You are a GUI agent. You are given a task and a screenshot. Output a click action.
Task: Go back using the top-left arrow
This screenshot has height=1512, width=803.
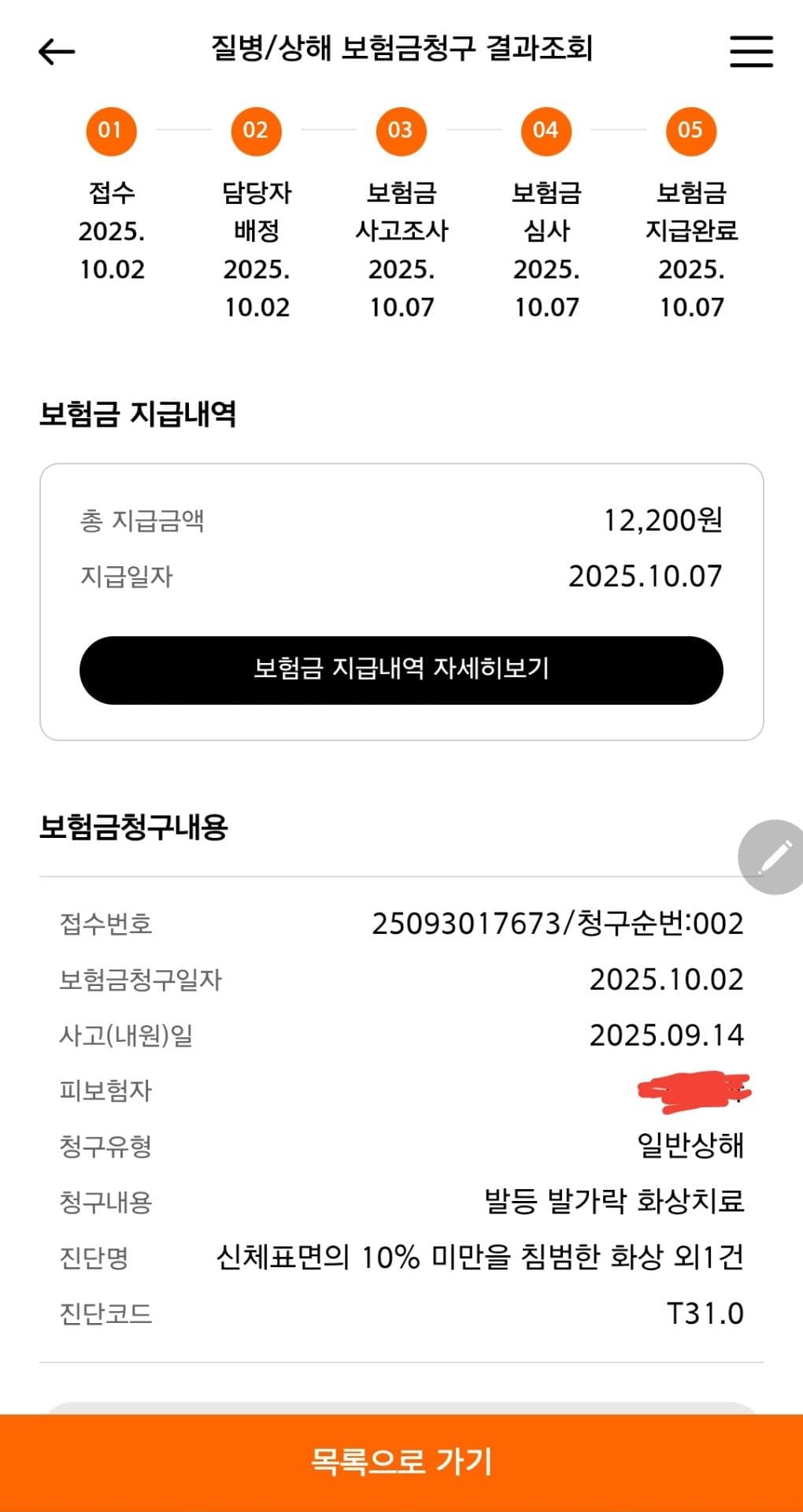(x=57, y=52)
